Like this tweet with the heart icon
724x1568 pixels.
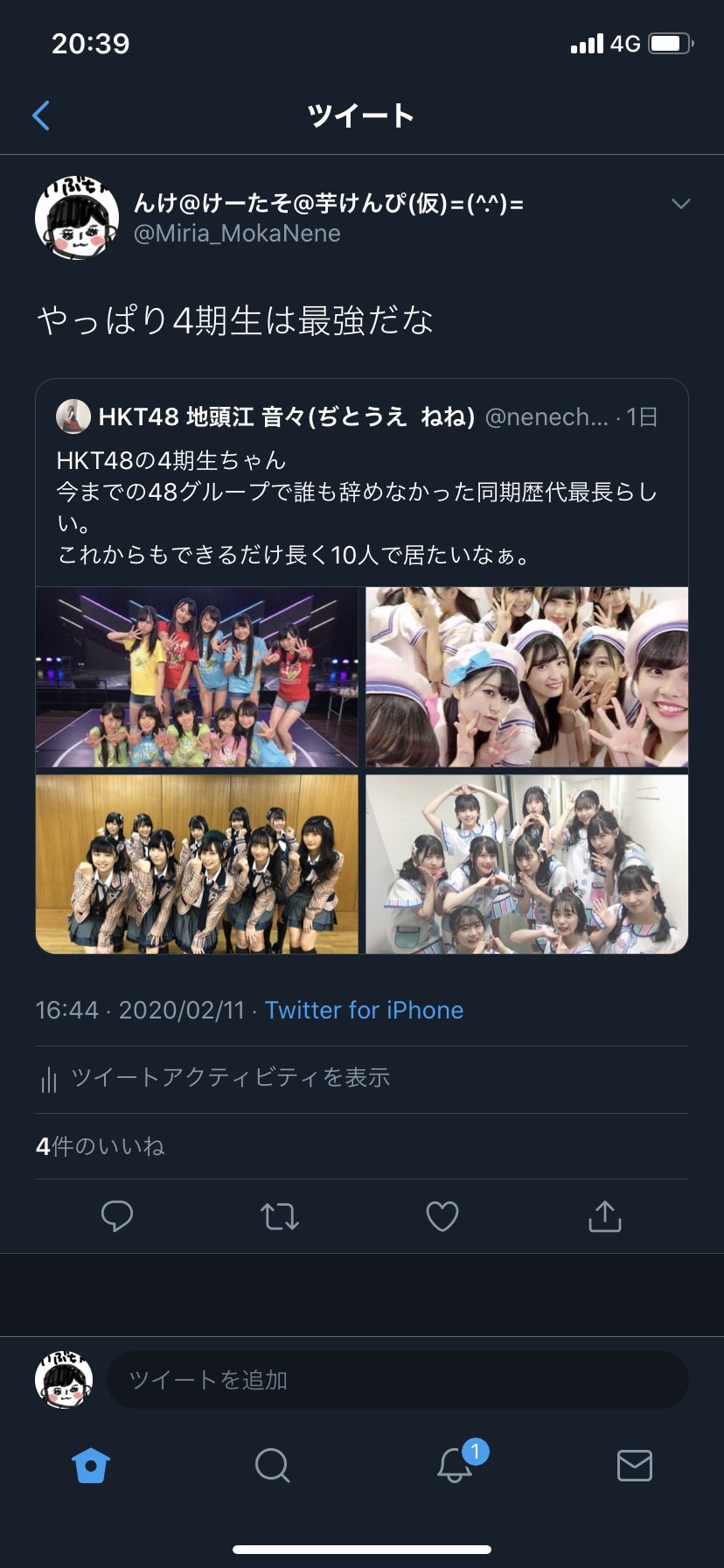tap(442, 1216)
